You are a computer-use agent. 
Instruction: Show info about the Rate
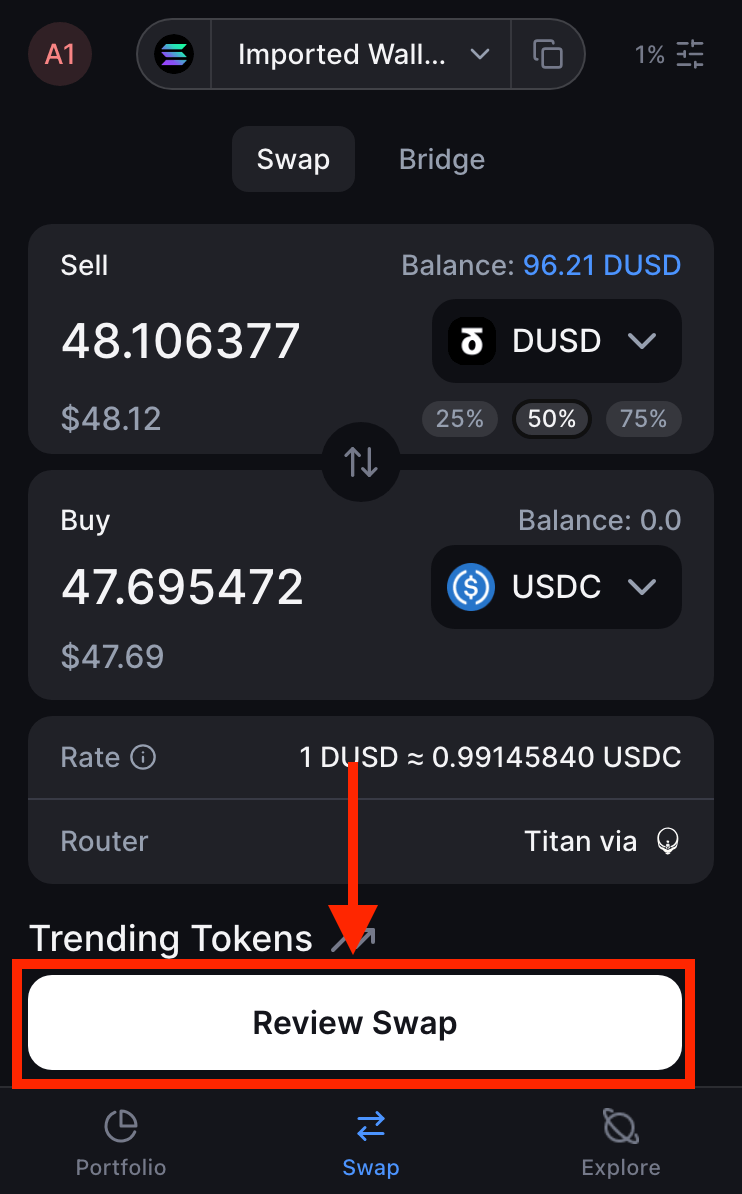pos(144,758)
